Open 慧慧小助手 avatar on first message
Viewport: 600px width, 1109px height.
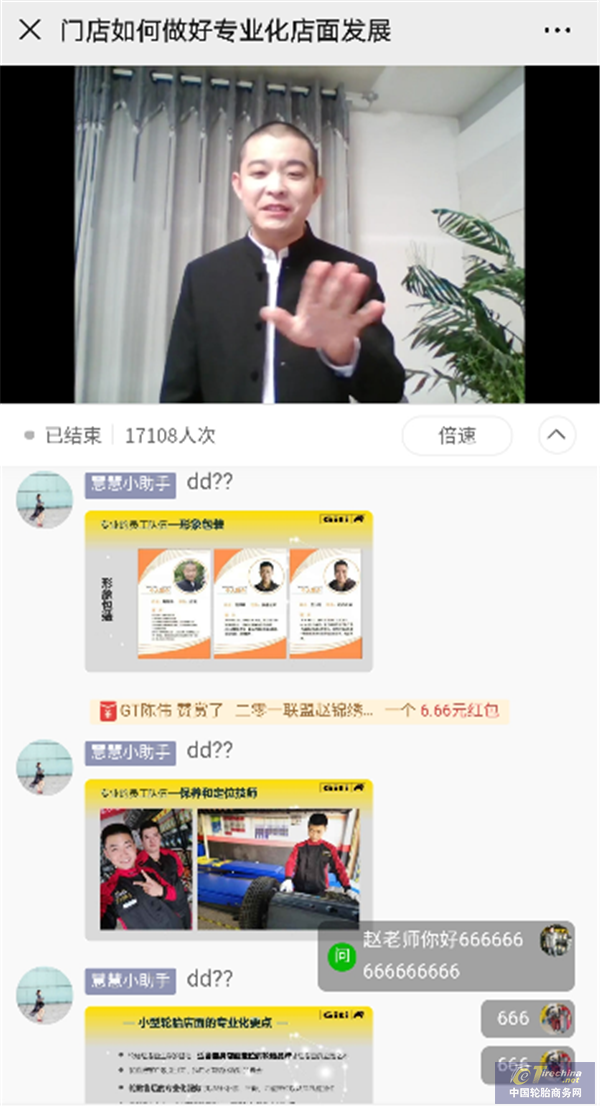[45, 500]
